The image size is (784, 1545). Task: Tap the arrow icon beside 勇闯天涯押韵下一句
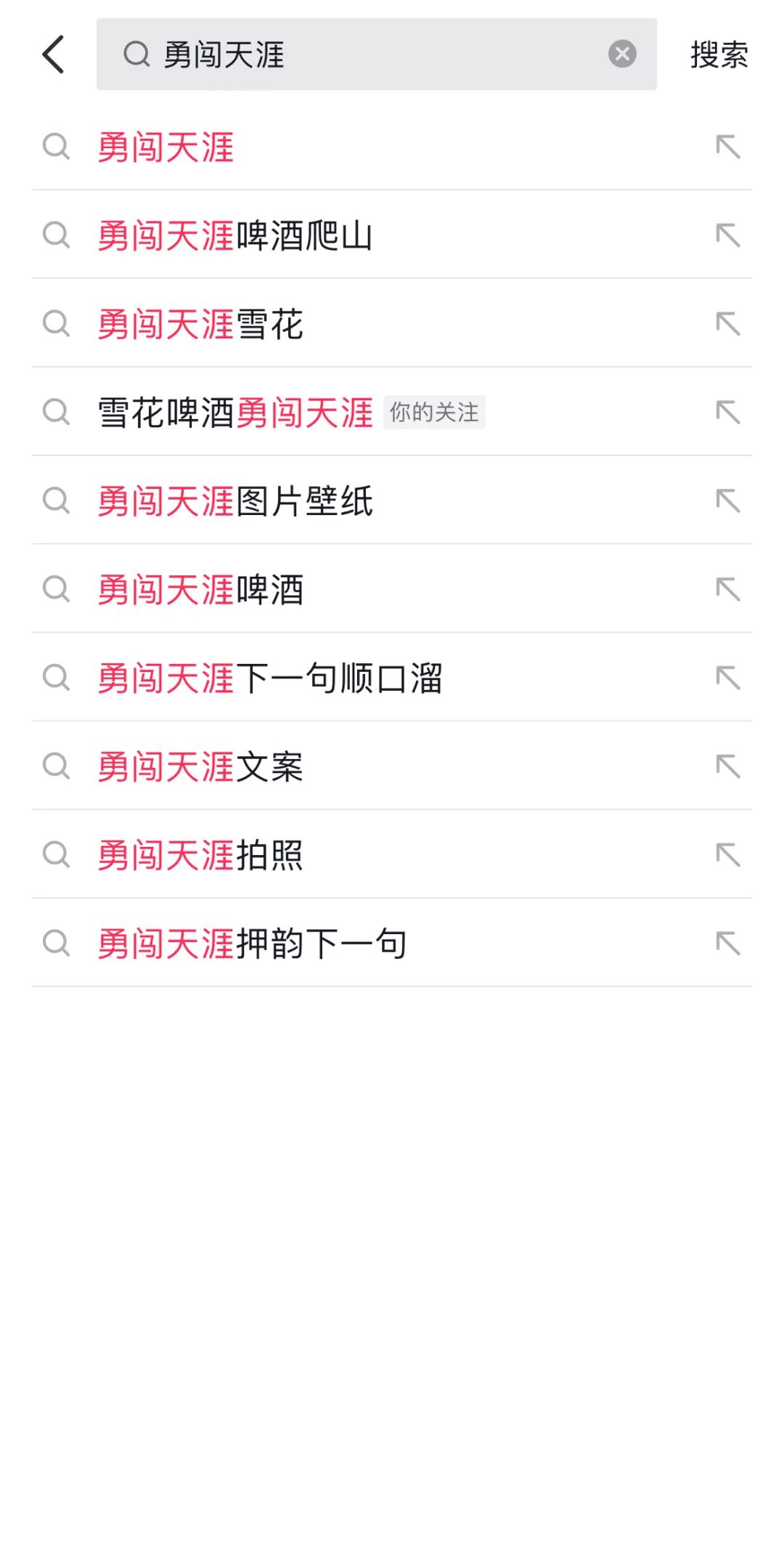click(727, 944)
